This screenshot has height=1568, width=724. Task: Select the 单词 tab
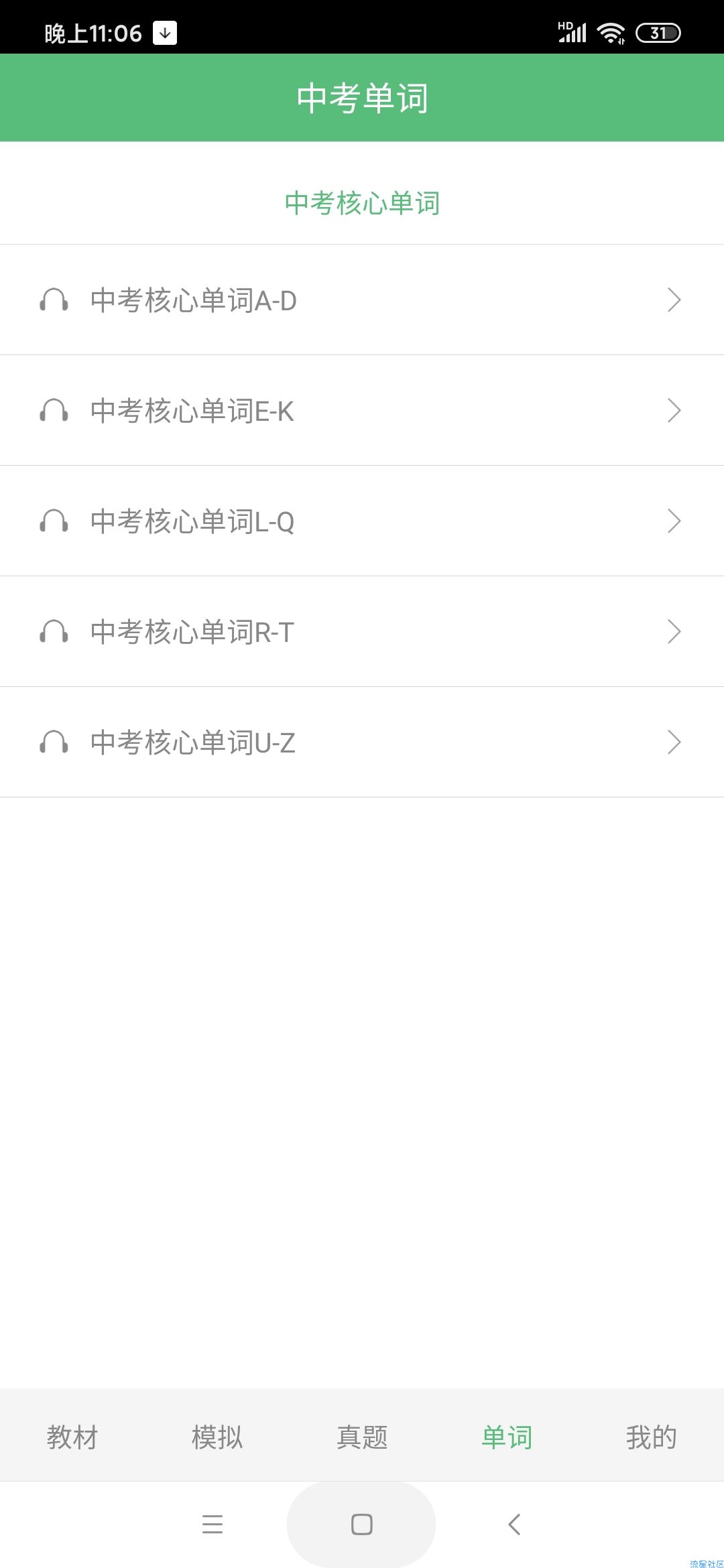(507, 1437)
